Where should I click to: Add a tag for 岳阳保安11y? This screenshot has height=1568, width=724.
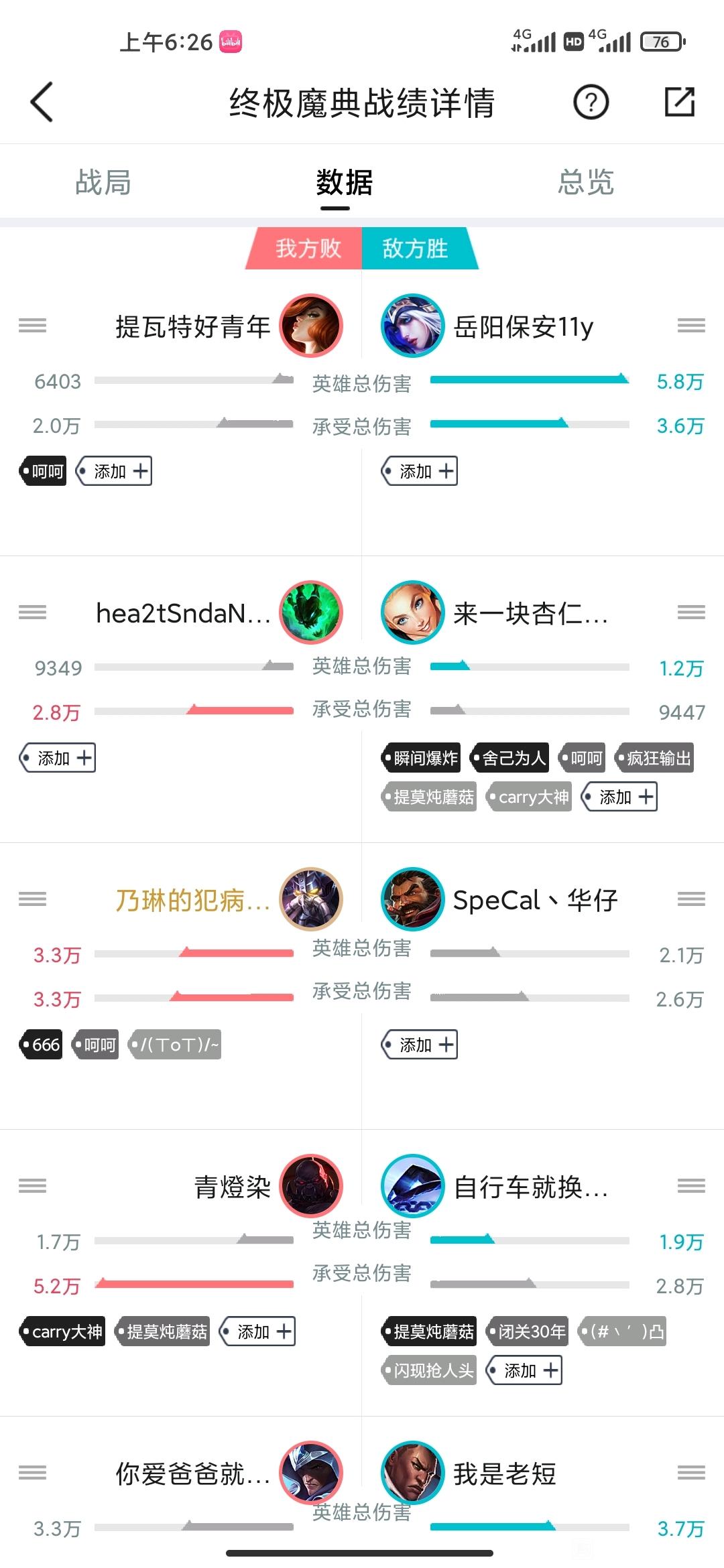420,471
